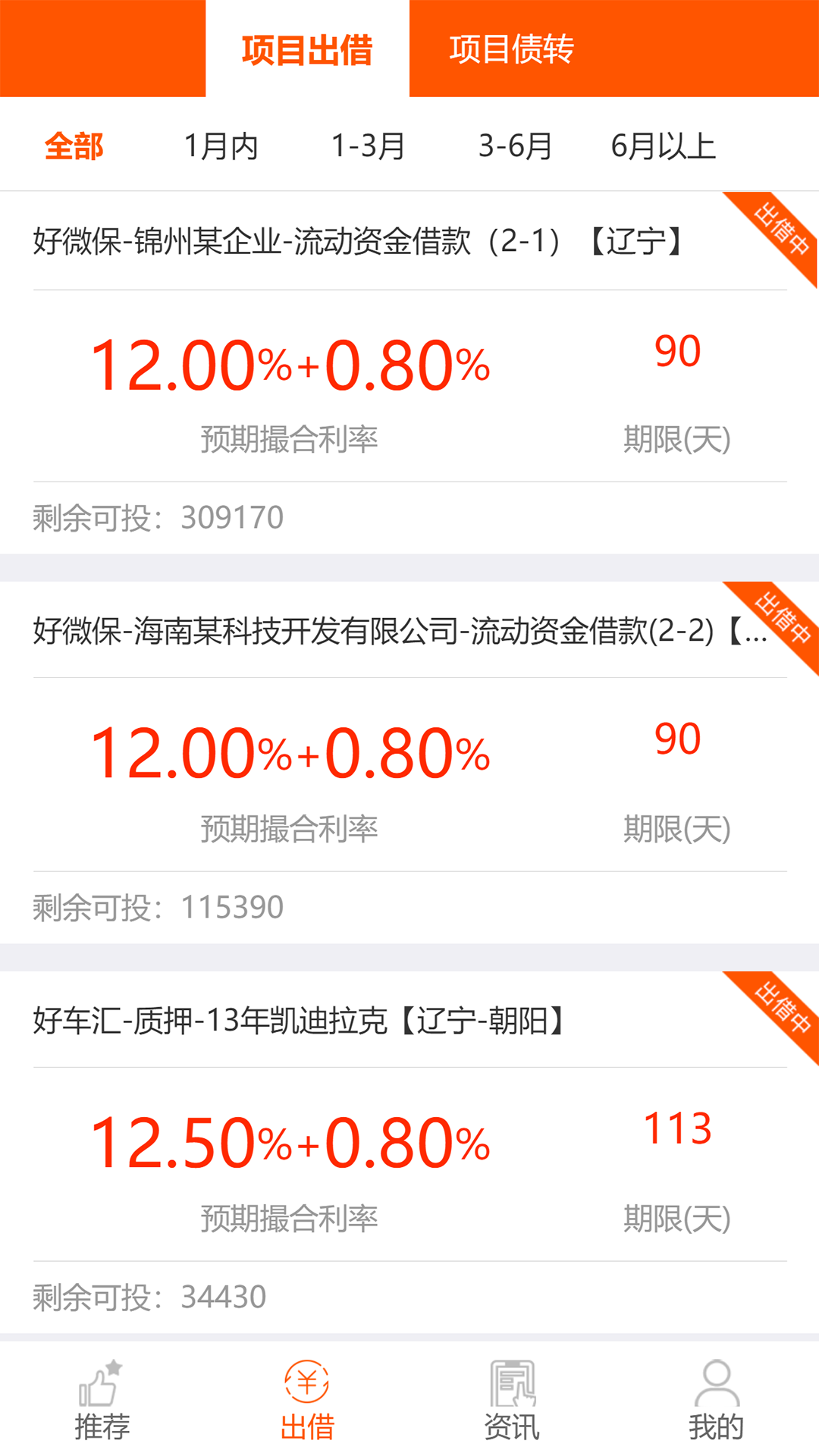The image size is (819, 1456).
Task: Switch to the 项目债转 tab
Action: point(512,49)
